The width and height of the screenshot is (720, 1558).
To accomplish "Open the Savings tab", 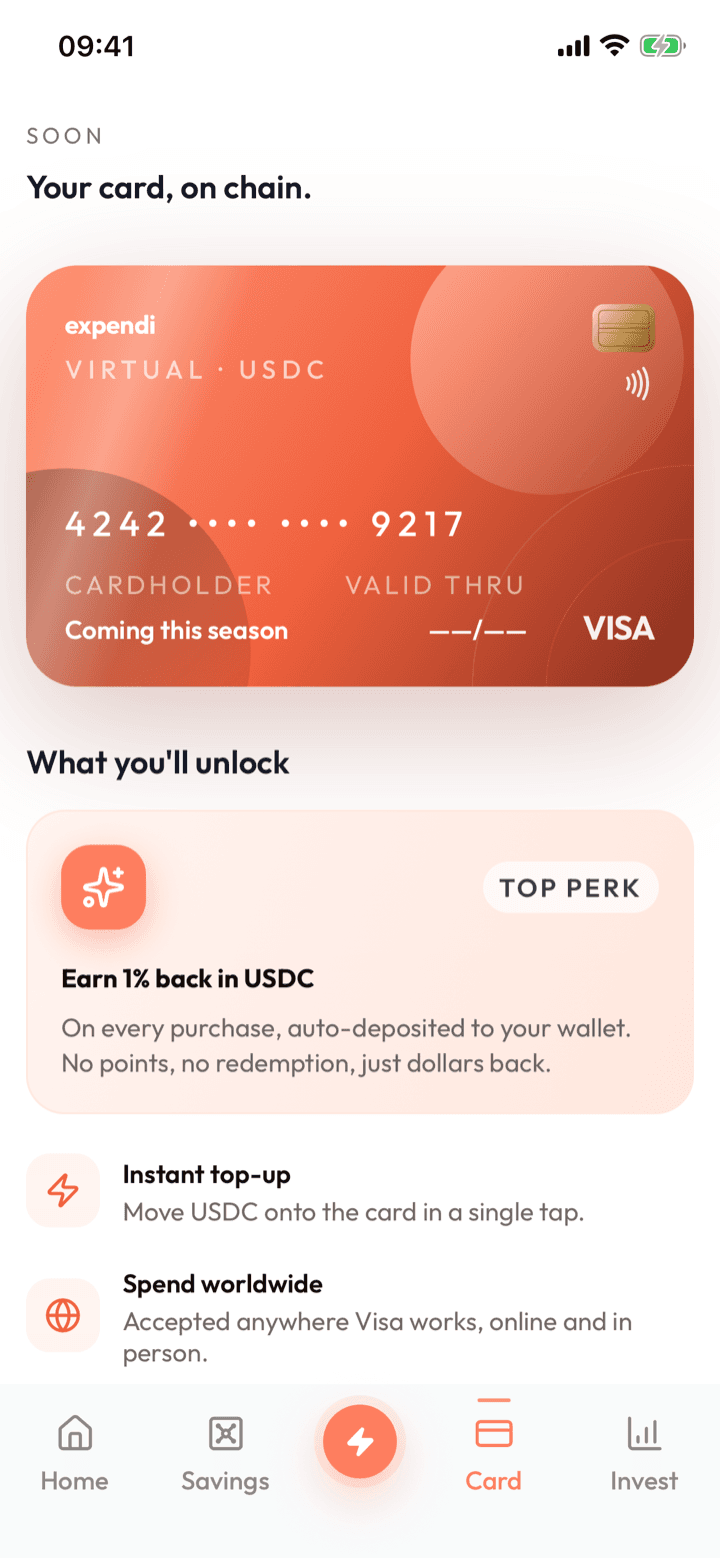I will pyautogui.click(x=225, y=1453).
